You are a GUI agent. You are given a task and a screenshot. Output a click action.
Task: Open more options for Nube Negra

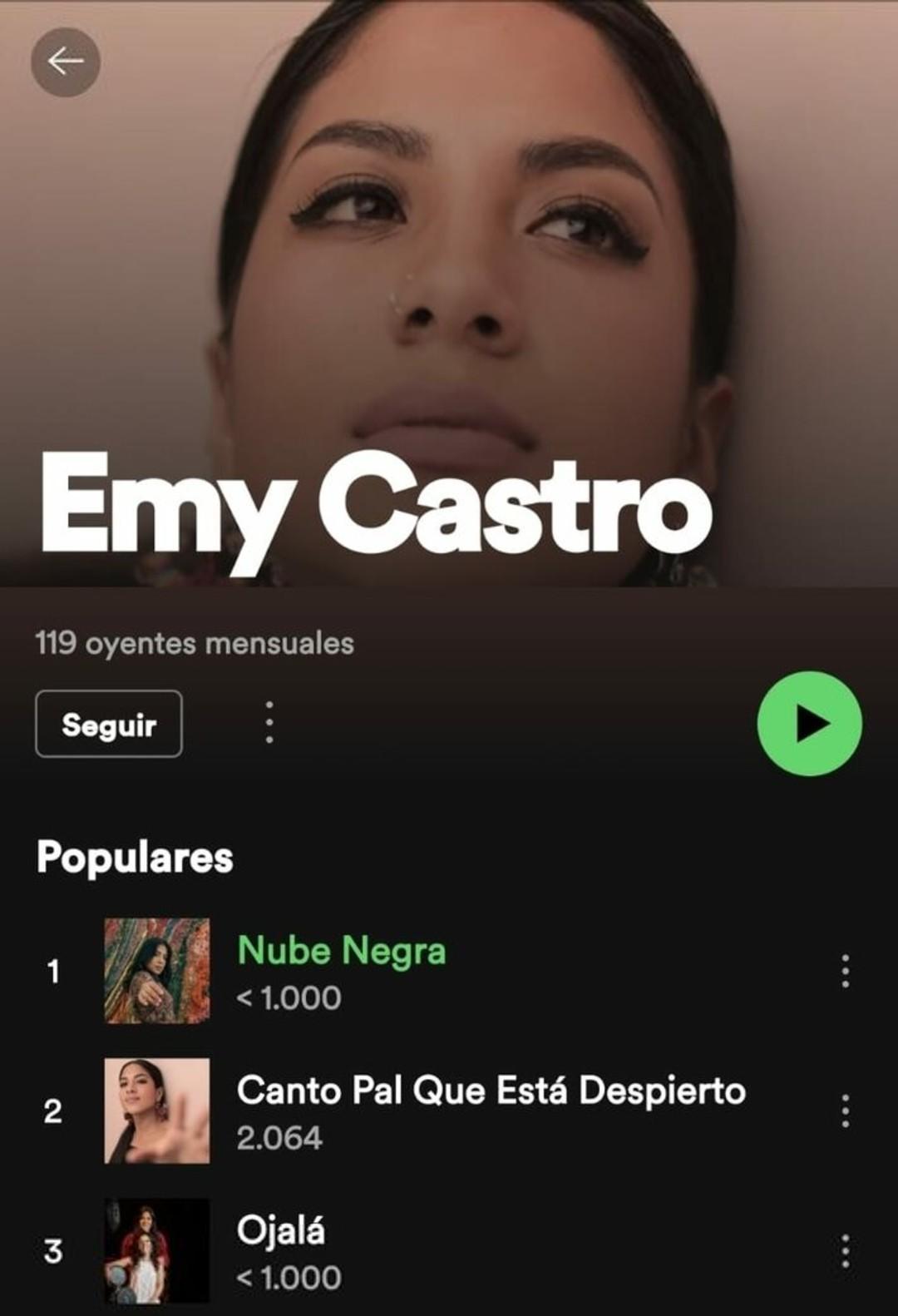[845, 971]
